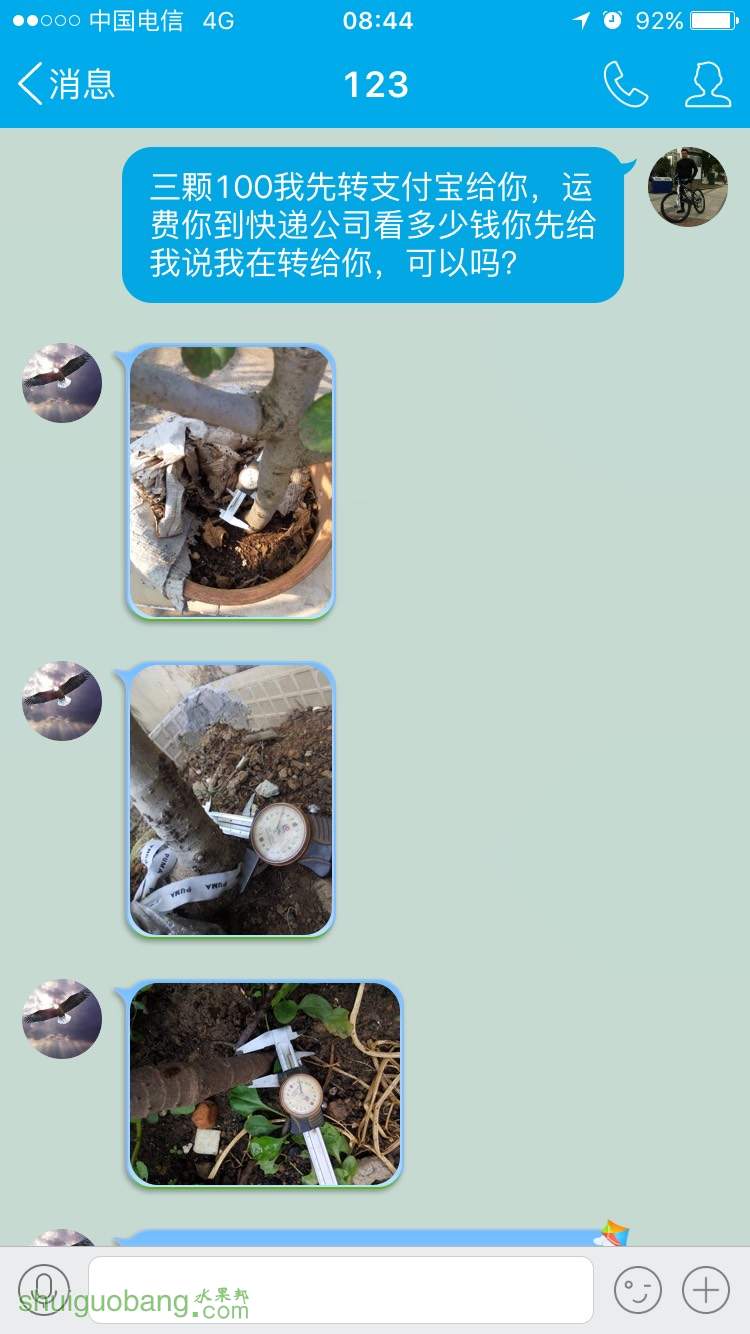Open photo of potted tree trunk
This screenshot has height=1334, width=750.
click(x=231, y=481)
